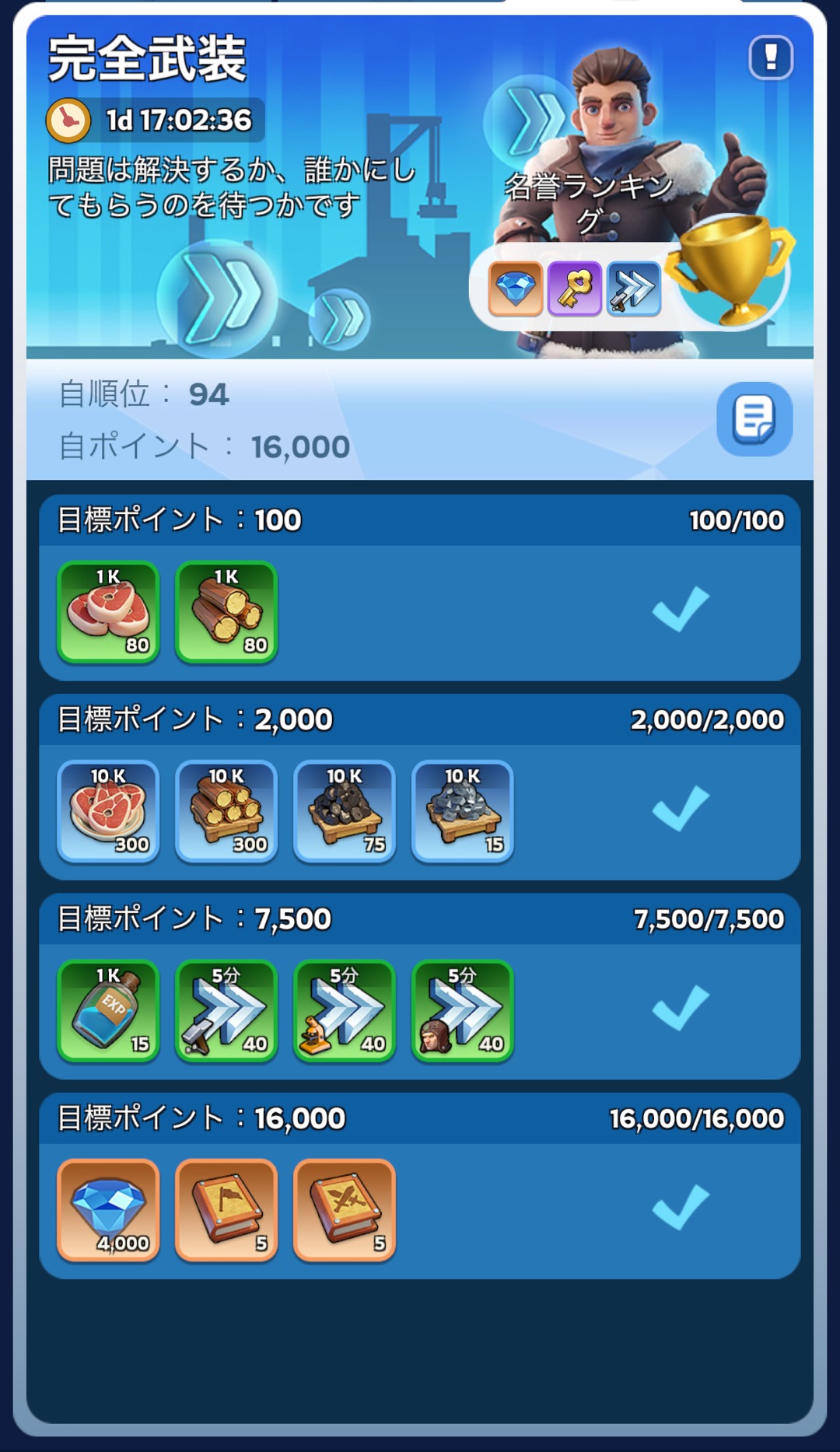Open the ranking list document icon

pos(754,418)
